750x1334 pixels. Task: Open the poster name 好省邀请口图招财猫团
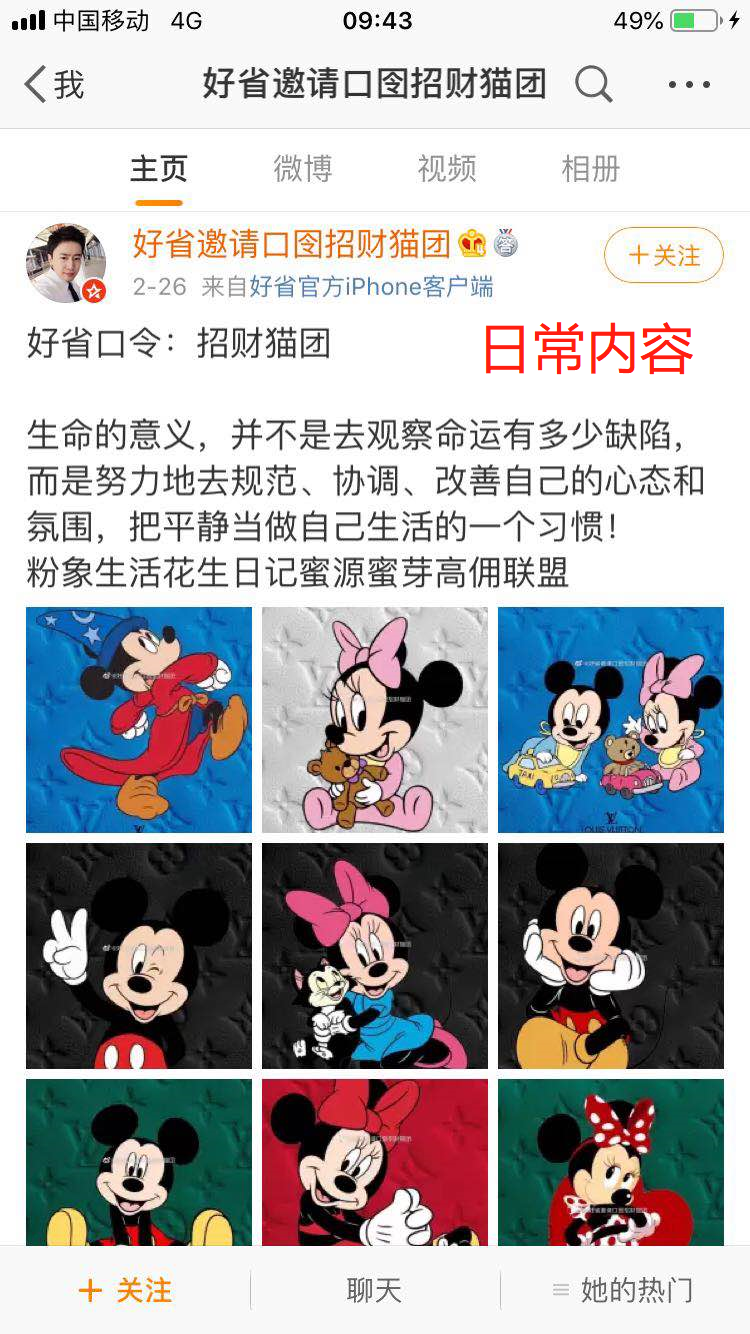[x=292, y=243]
